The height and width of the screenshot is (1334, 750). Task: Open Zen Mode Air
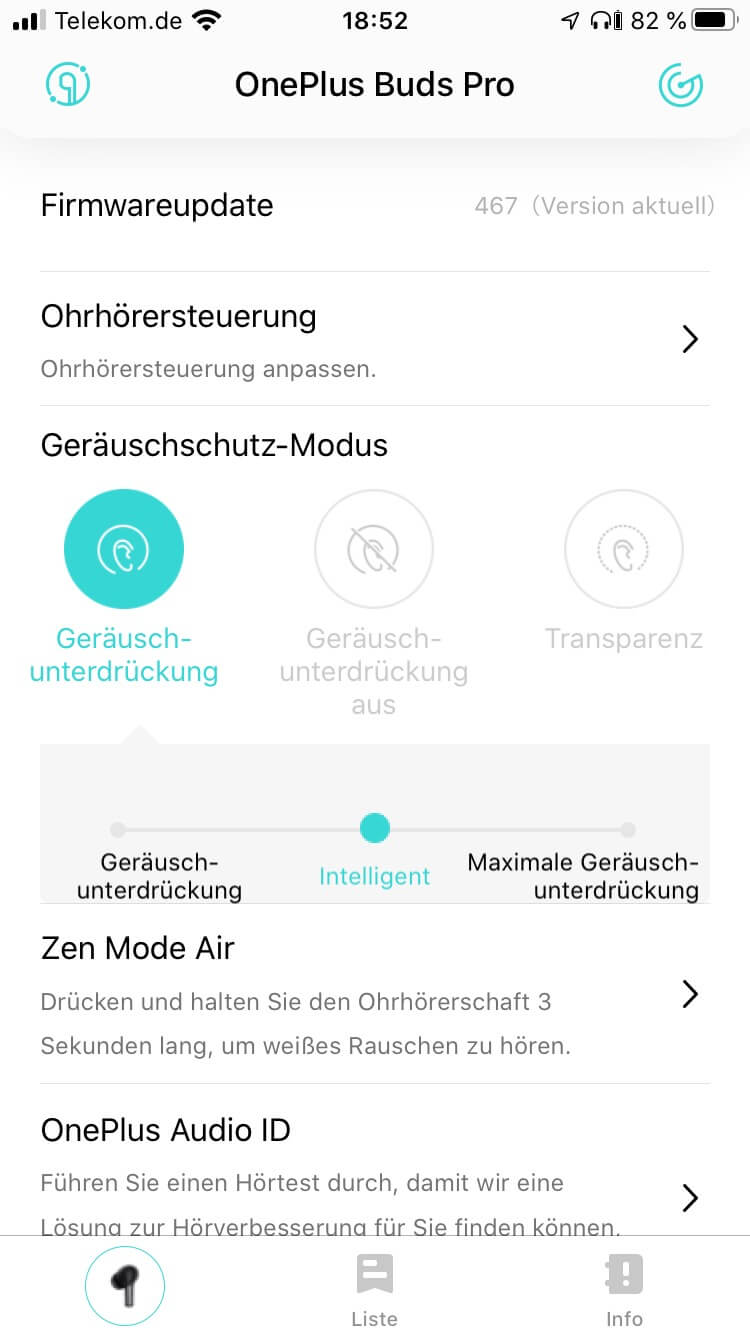pos(375,994)
